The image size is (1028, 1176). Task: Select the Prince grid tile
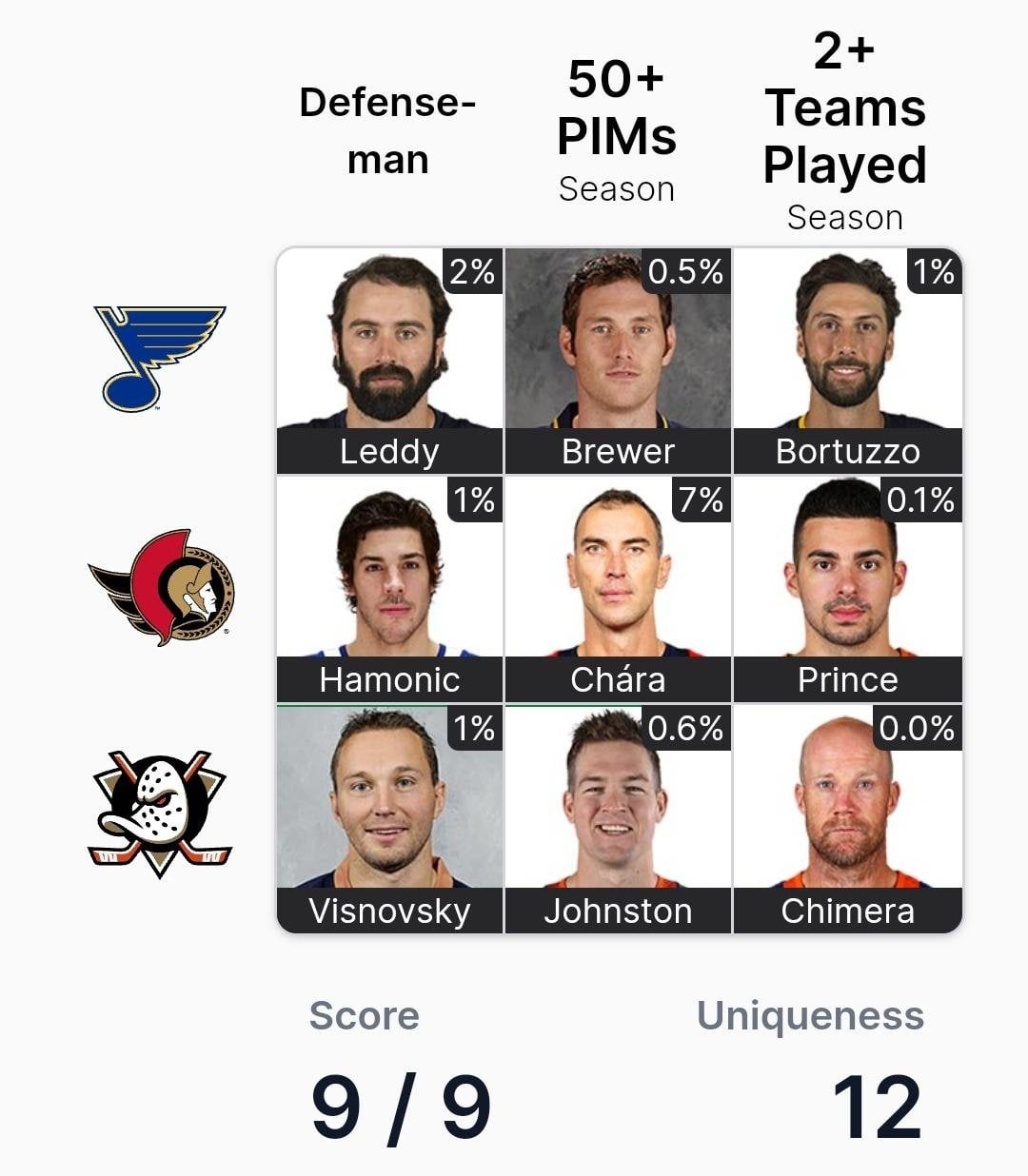847,590
